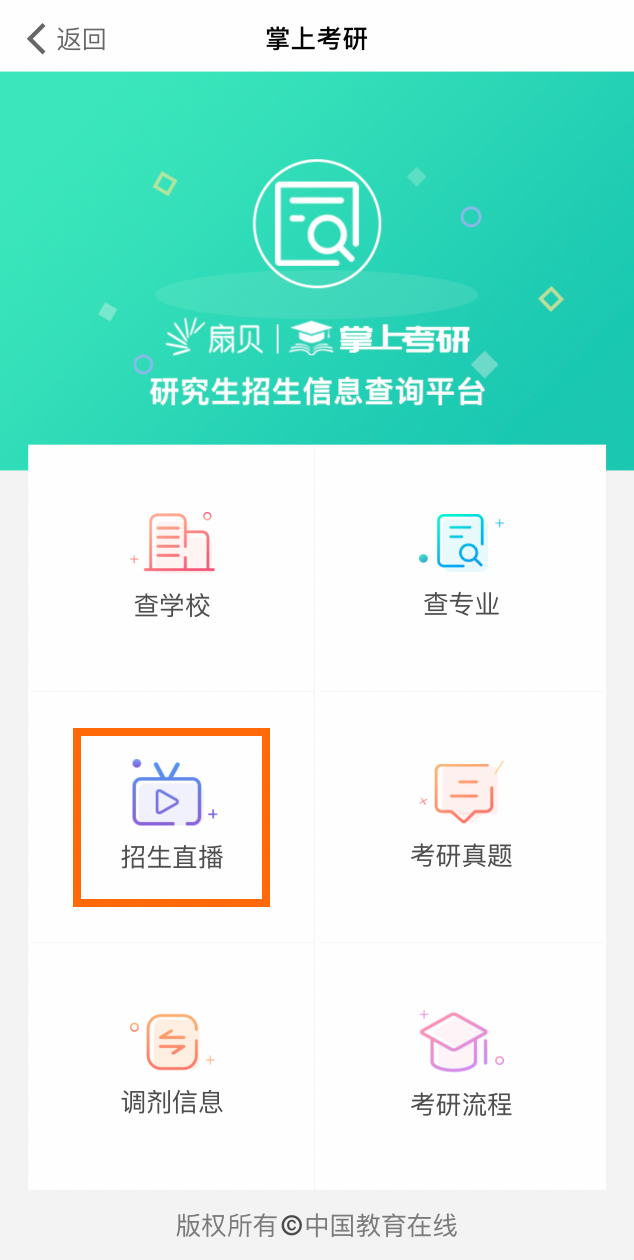Open 考研流程 exam process guide
This screenshot has height=1260, width=634.
pos(461,1065)
